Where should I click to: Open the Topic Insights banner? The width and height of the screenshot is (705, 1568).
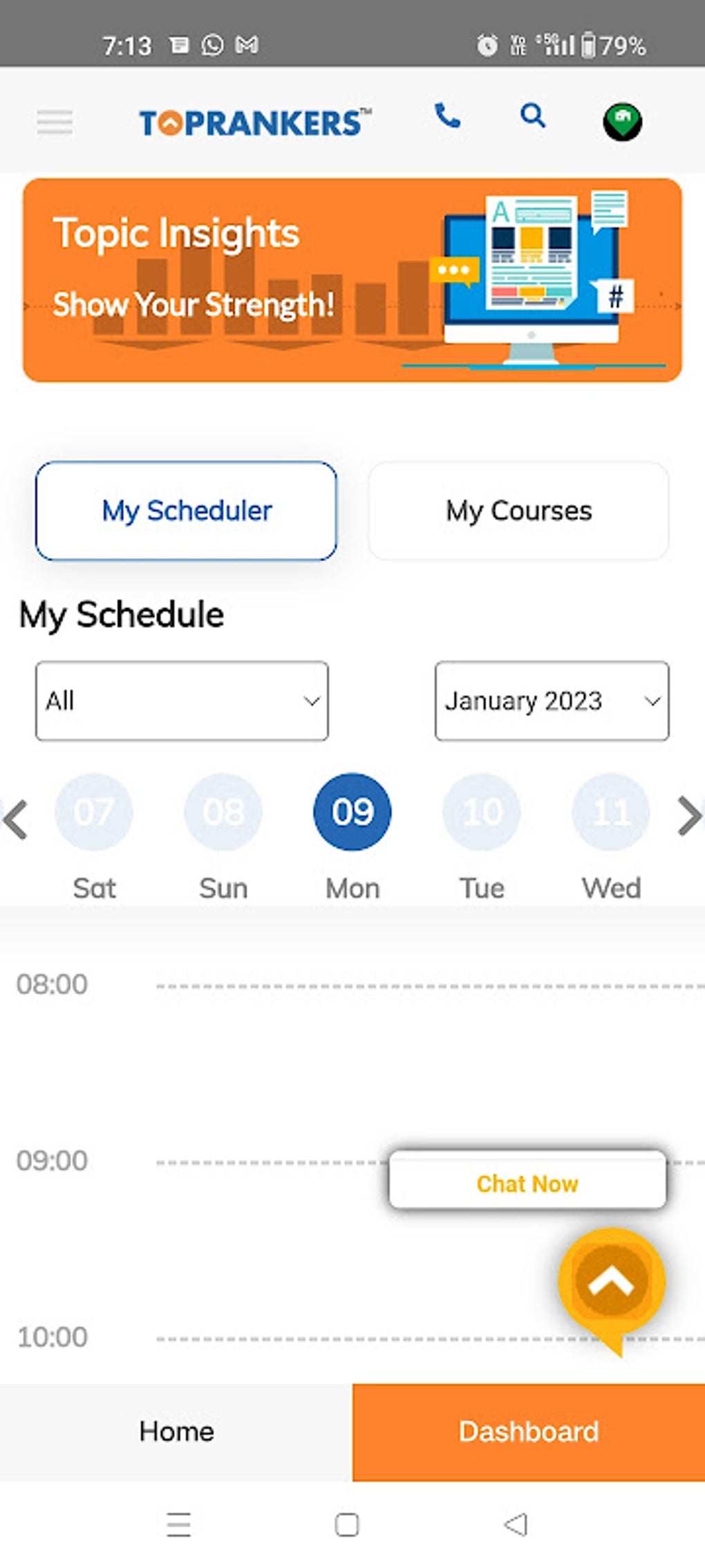point(352,279)
